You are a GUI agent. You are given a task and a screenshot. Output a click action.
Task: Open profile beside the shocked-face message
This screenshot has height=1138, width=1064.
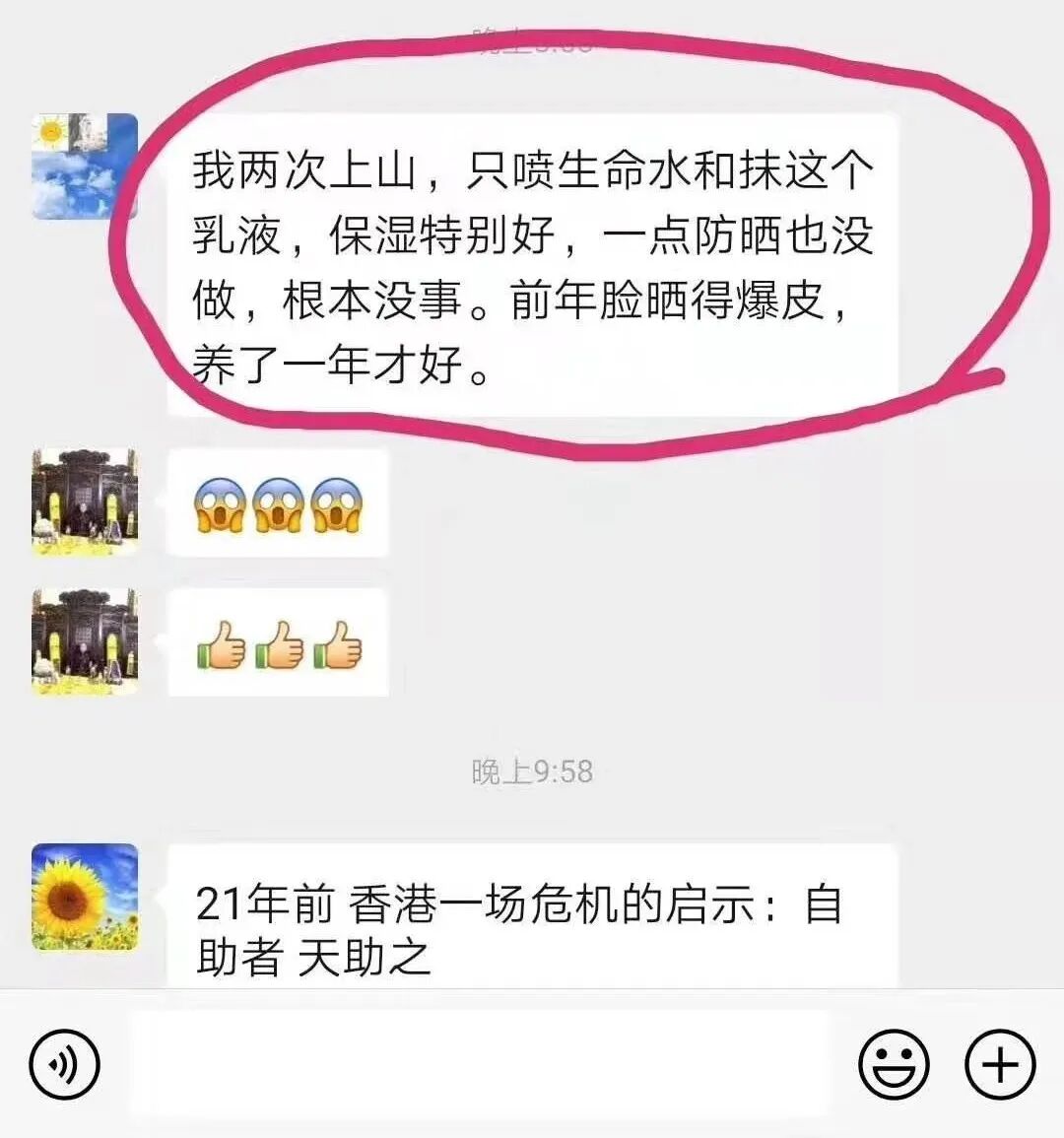tap(85, 502)
